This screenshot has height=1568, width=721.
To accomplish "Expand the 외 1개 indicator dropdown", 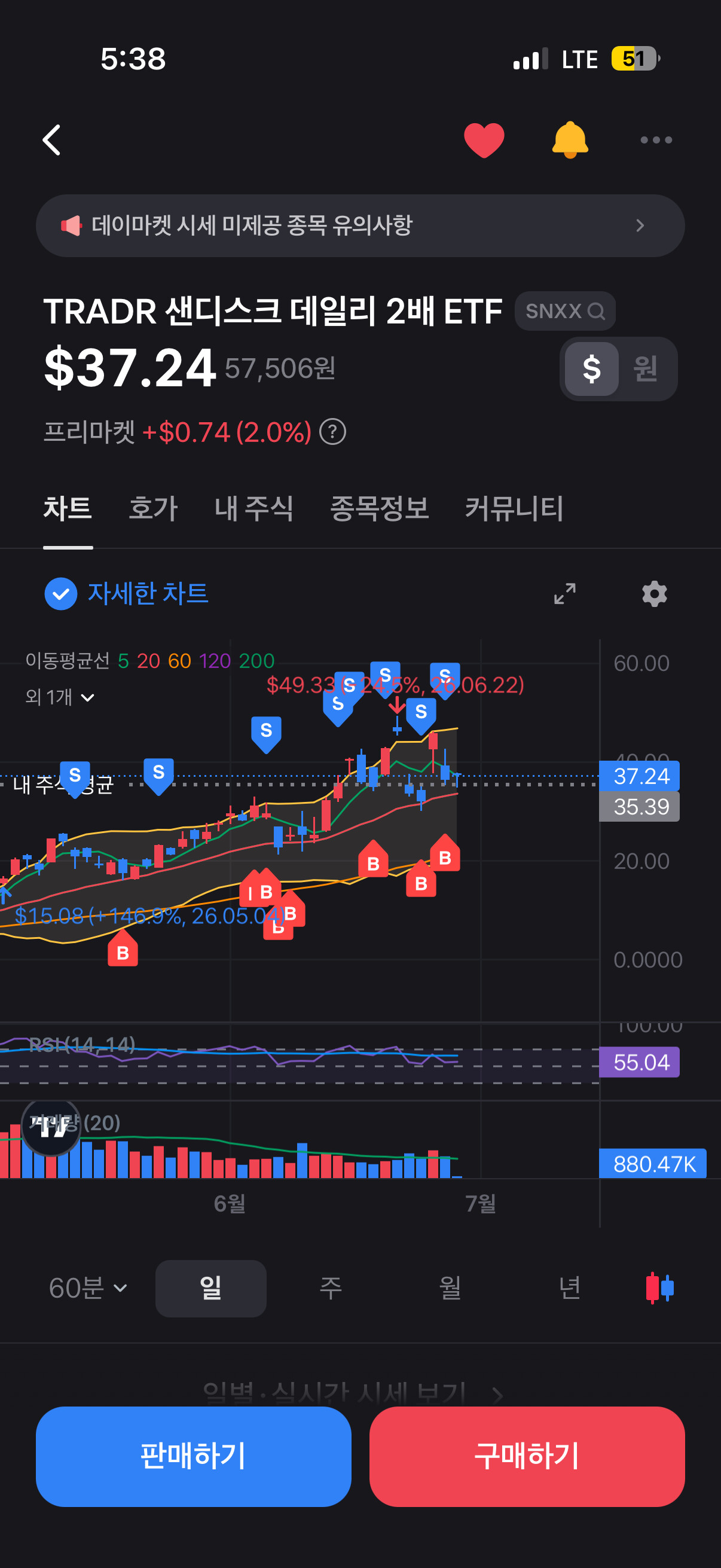I will coord(60,697).
